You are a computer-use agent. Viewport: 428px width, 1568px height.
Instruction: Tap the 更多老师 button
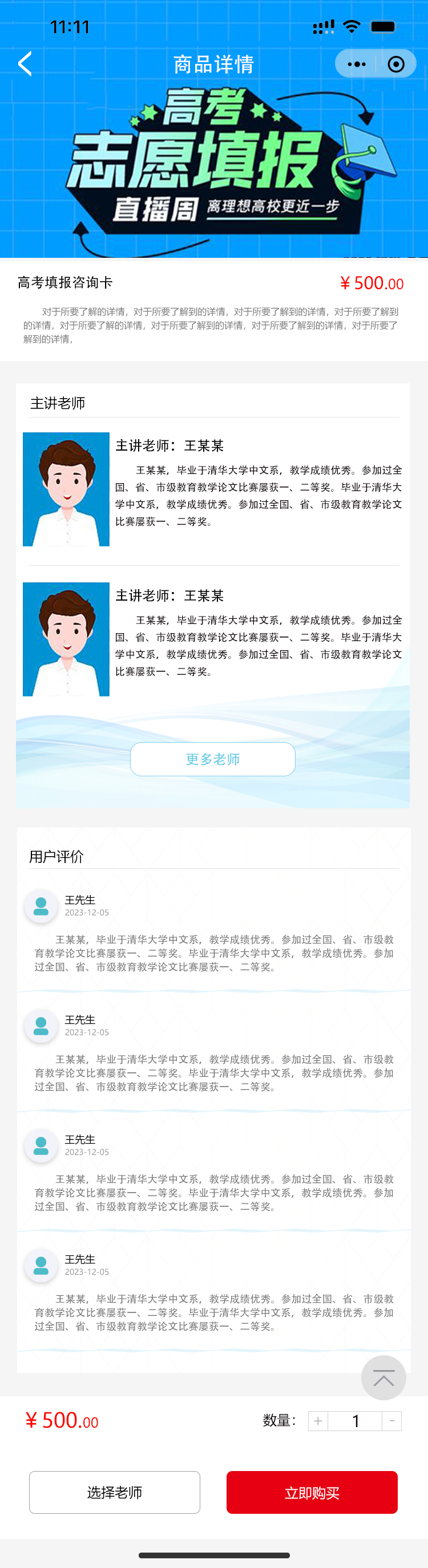pos(212,759)
